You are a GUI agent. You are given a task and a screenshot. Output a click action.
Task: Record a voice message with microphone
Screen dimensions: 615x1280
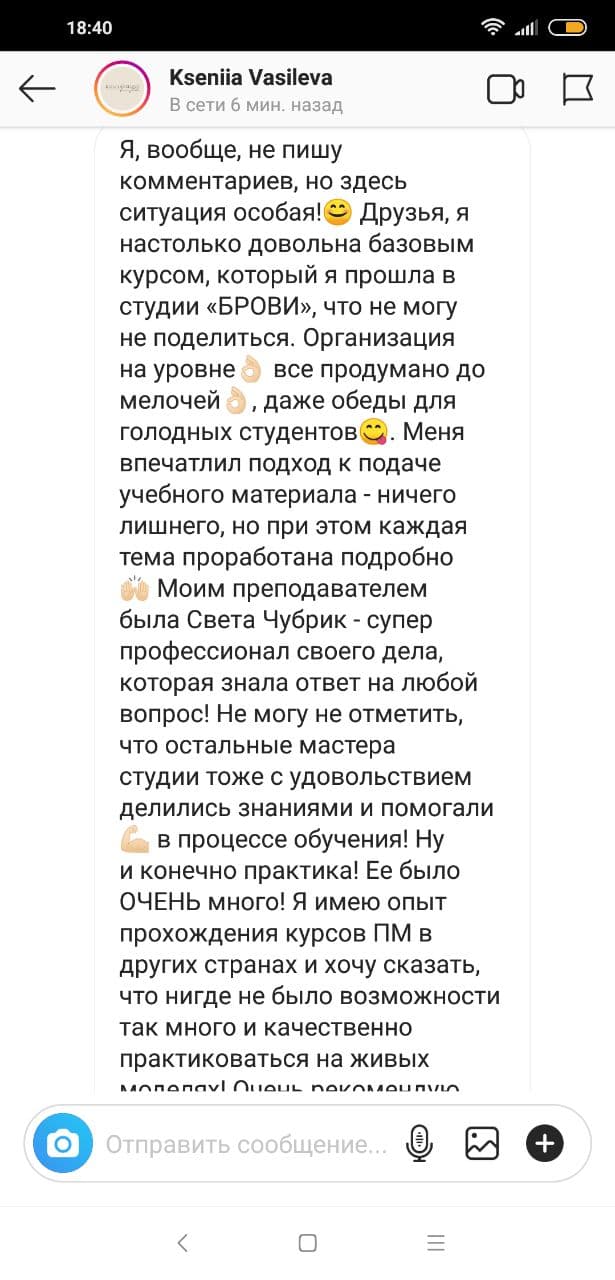point(419,1143)
